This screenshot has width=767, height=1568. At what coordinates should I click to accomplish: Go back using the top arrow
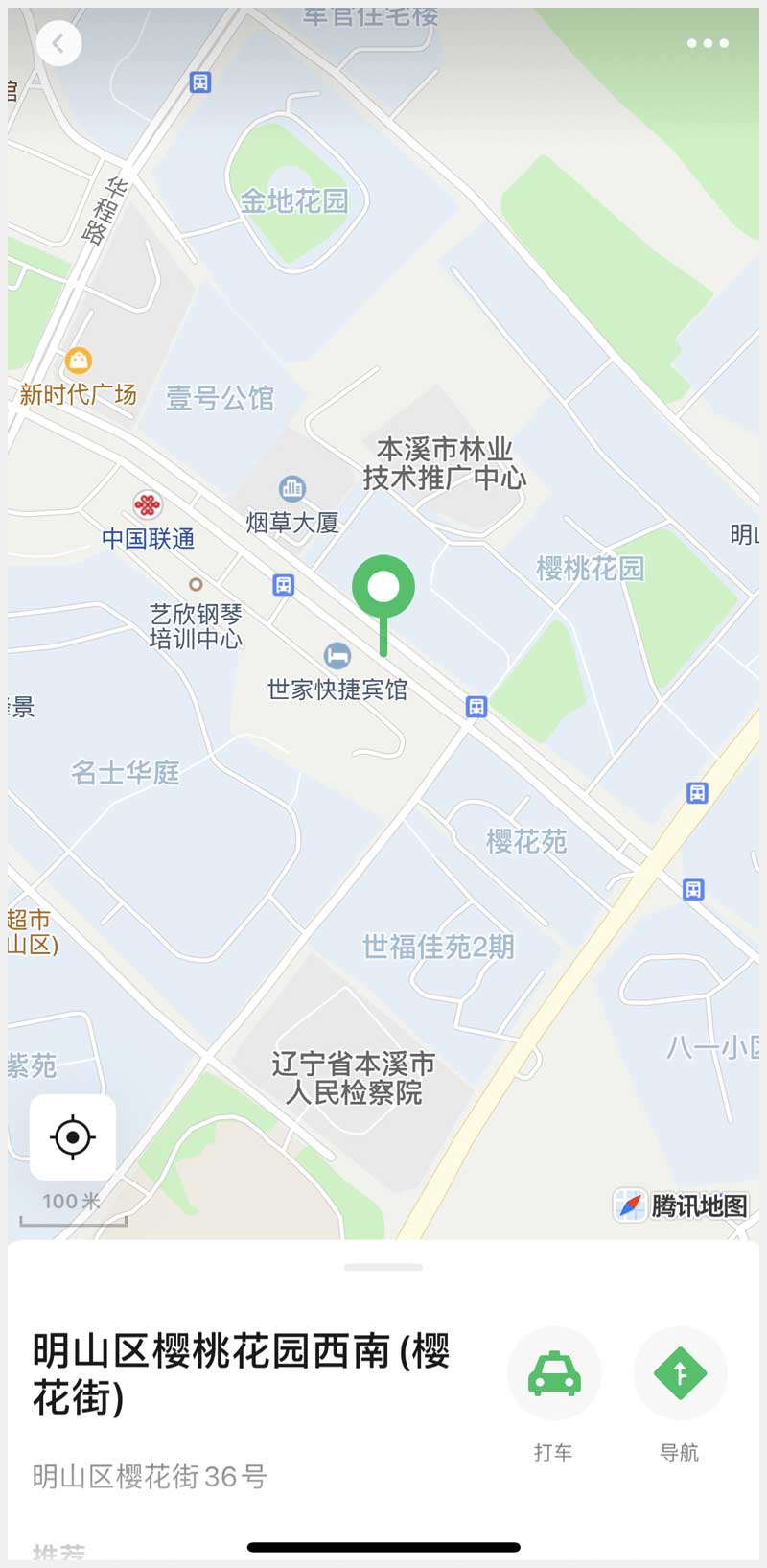[58, 43]
